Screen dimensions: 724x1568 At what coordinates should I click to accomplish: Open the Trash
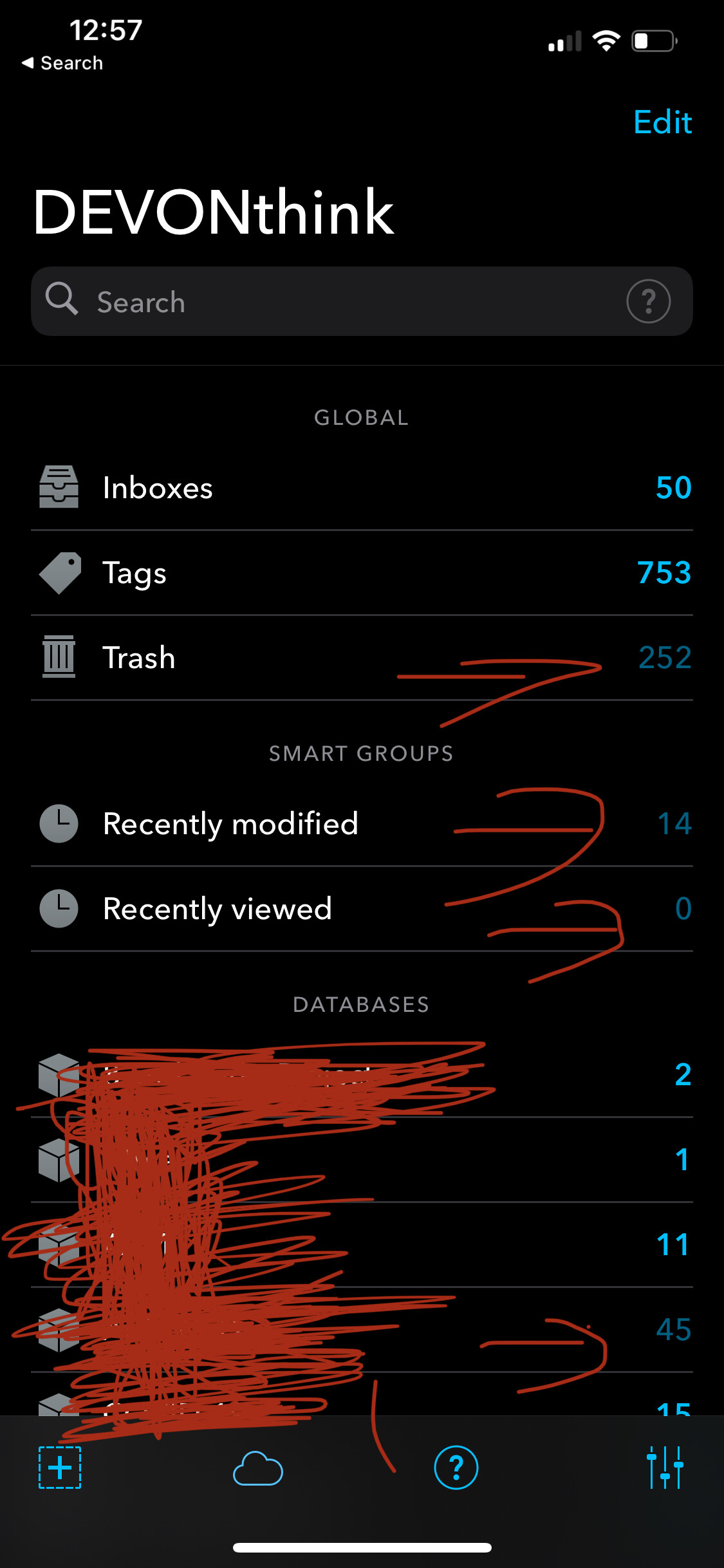pyautogui.click(x=362, y=658)
